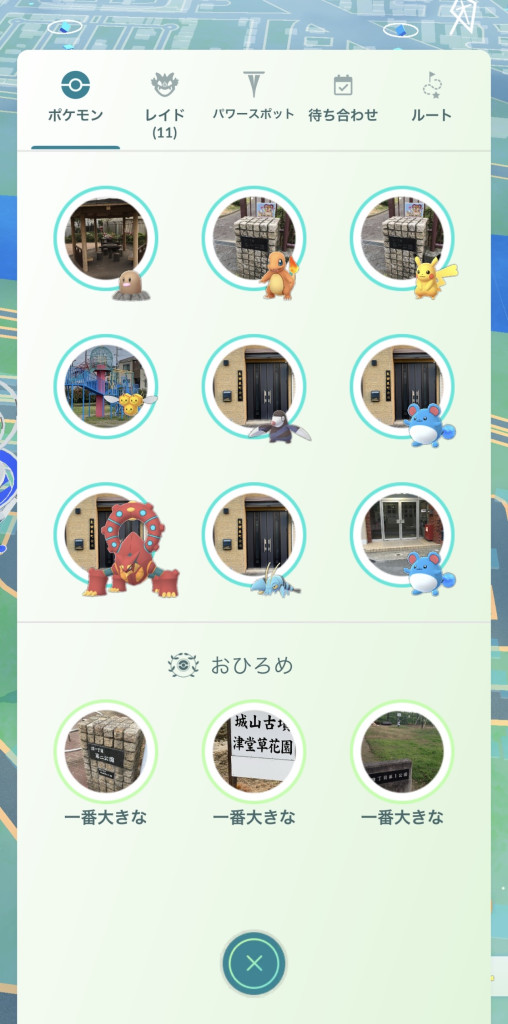View the Combee at the playground
The width and height of the screenshot is (508, 1024).
pos(106,387)
